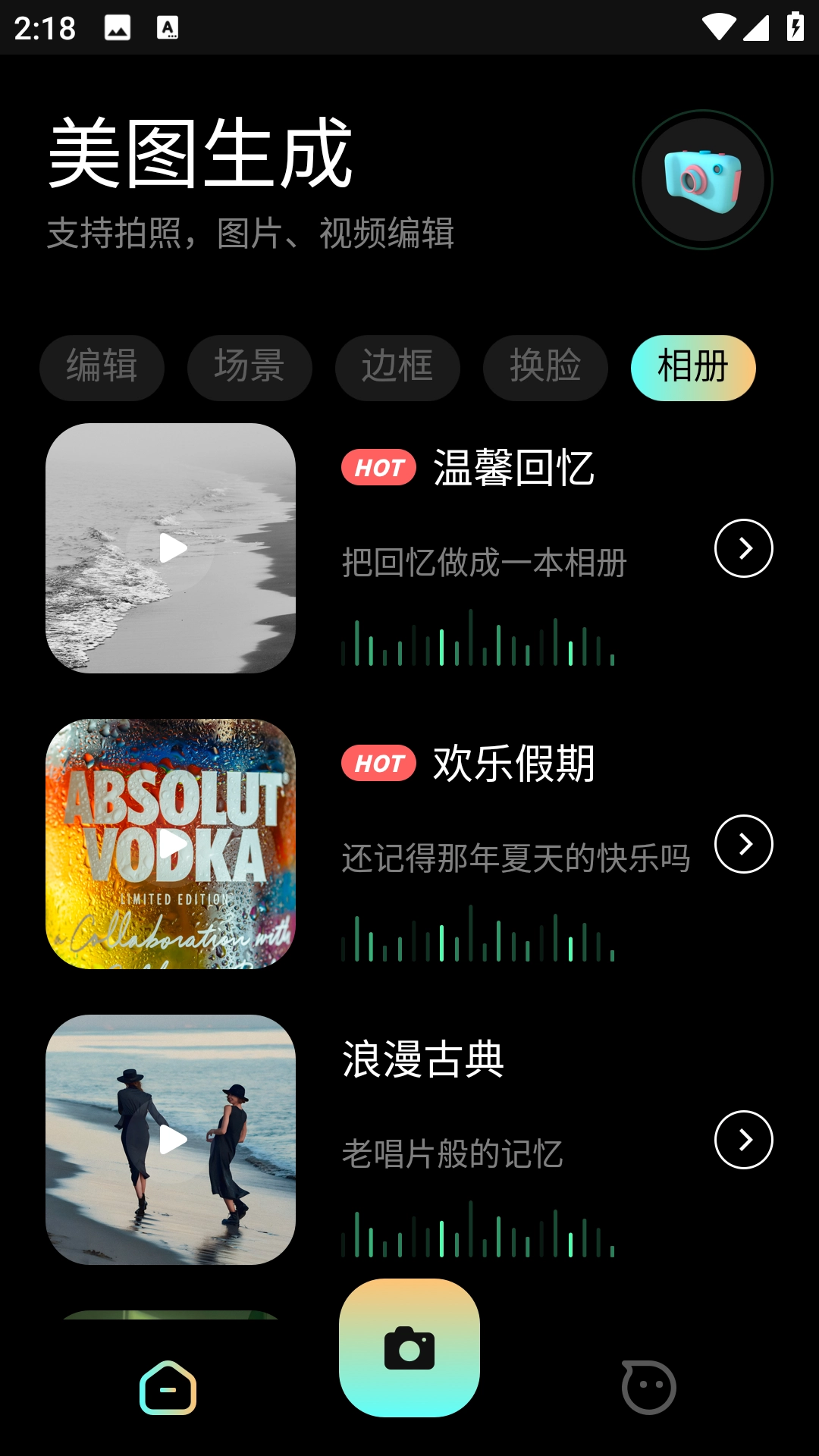This screenshot has height=1456, width=819.
Task: Open the 换脸 tab
Action: 545,368
